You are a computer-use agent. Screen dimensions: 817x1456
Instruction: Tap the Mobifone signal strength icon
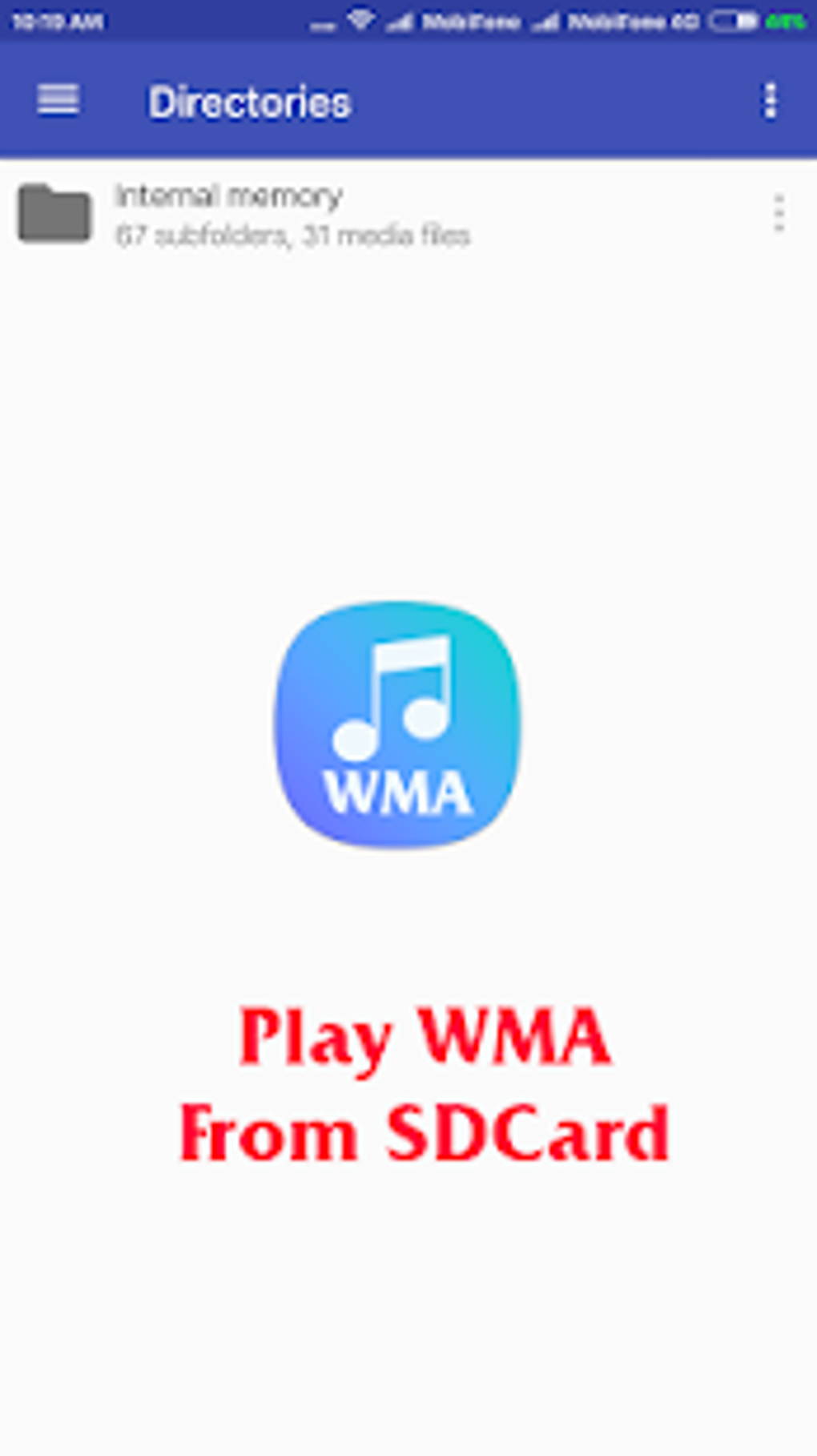(401, 21)
